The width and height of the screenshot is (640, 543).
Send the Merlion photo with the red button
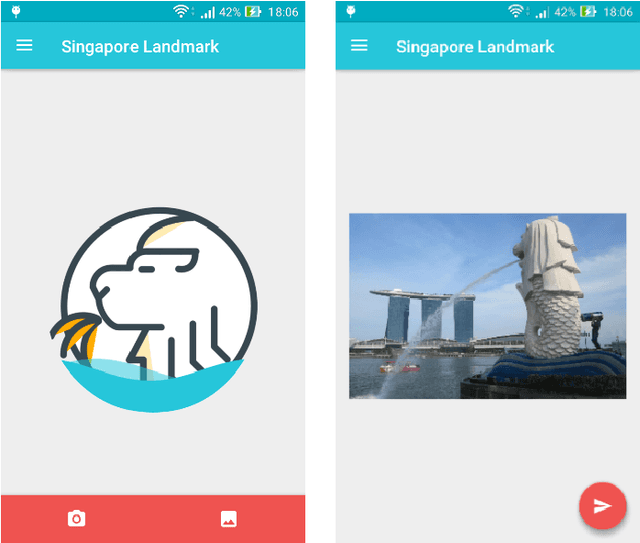coord(602,506)
